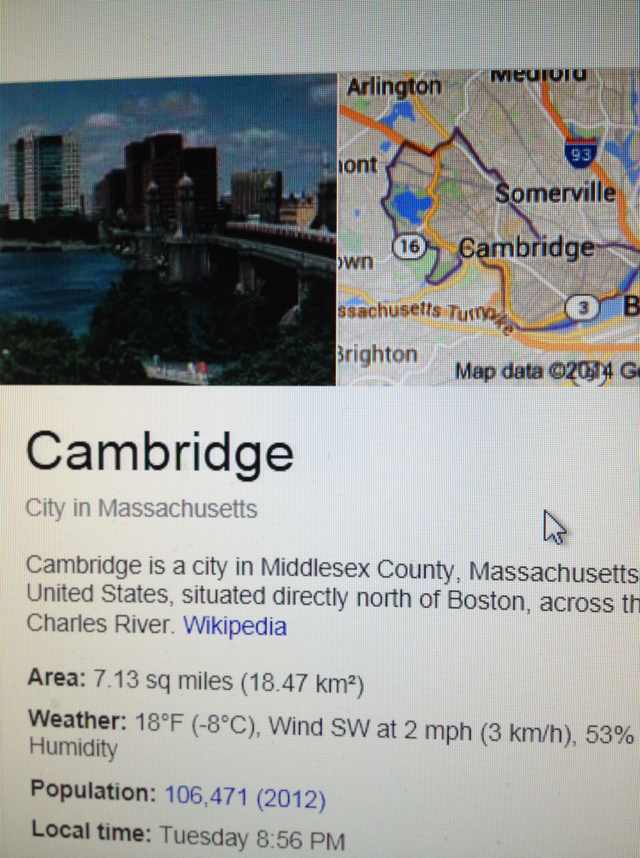The height and width of the screenshot is (858, 640).
Task: Open the Cambridge skyline photo
Action: 167,230
